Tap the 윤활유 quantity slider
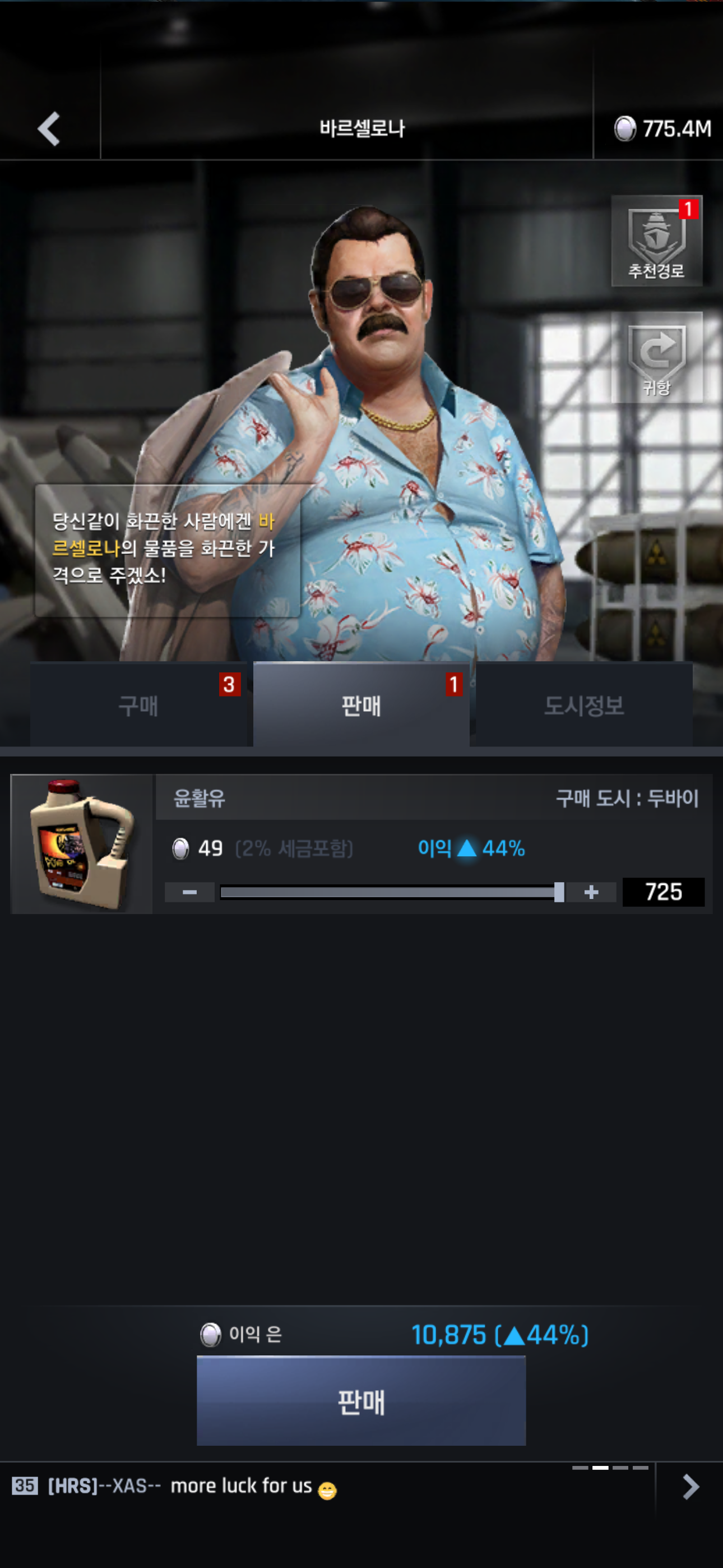Image resolution: width=723 pixels, height=1568 pixels. [390, 892]
